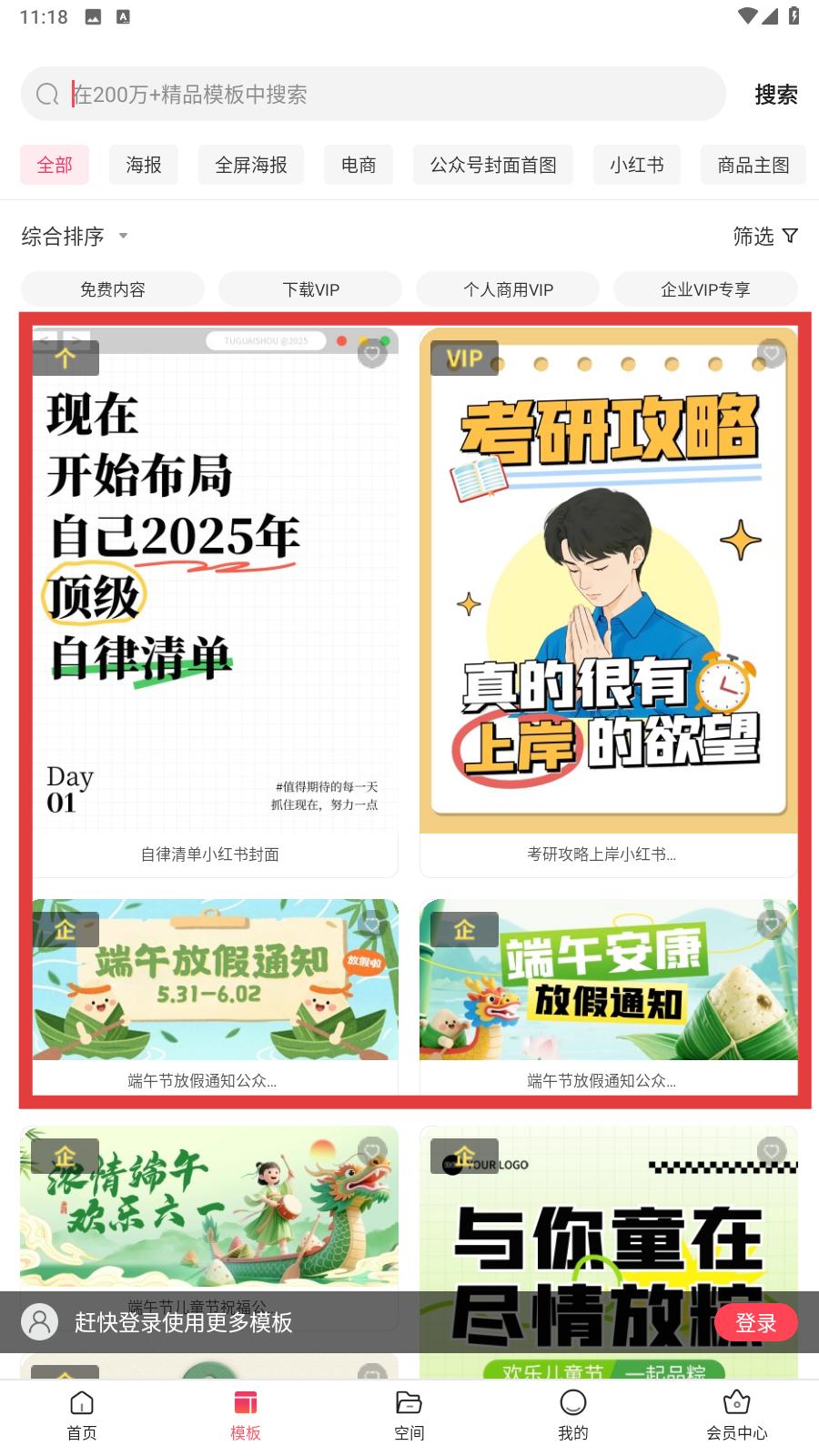Open the 公众号封面首图 category
The width and height of the screenshot is (819, 1456).
click(x=493, y=165)
